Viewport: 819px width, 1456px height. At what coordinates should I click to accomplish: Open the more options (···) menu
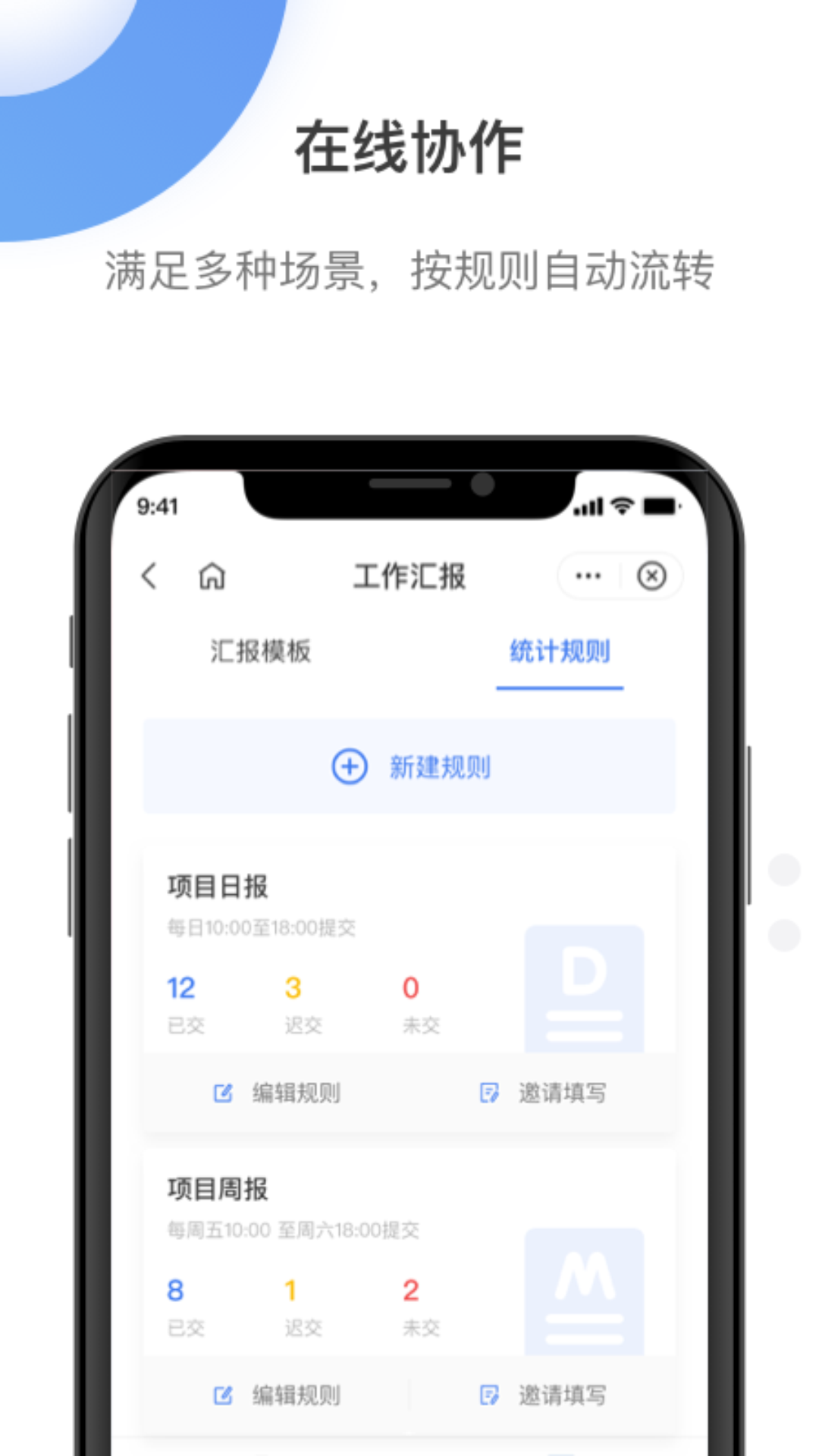(x=587, y=576)
